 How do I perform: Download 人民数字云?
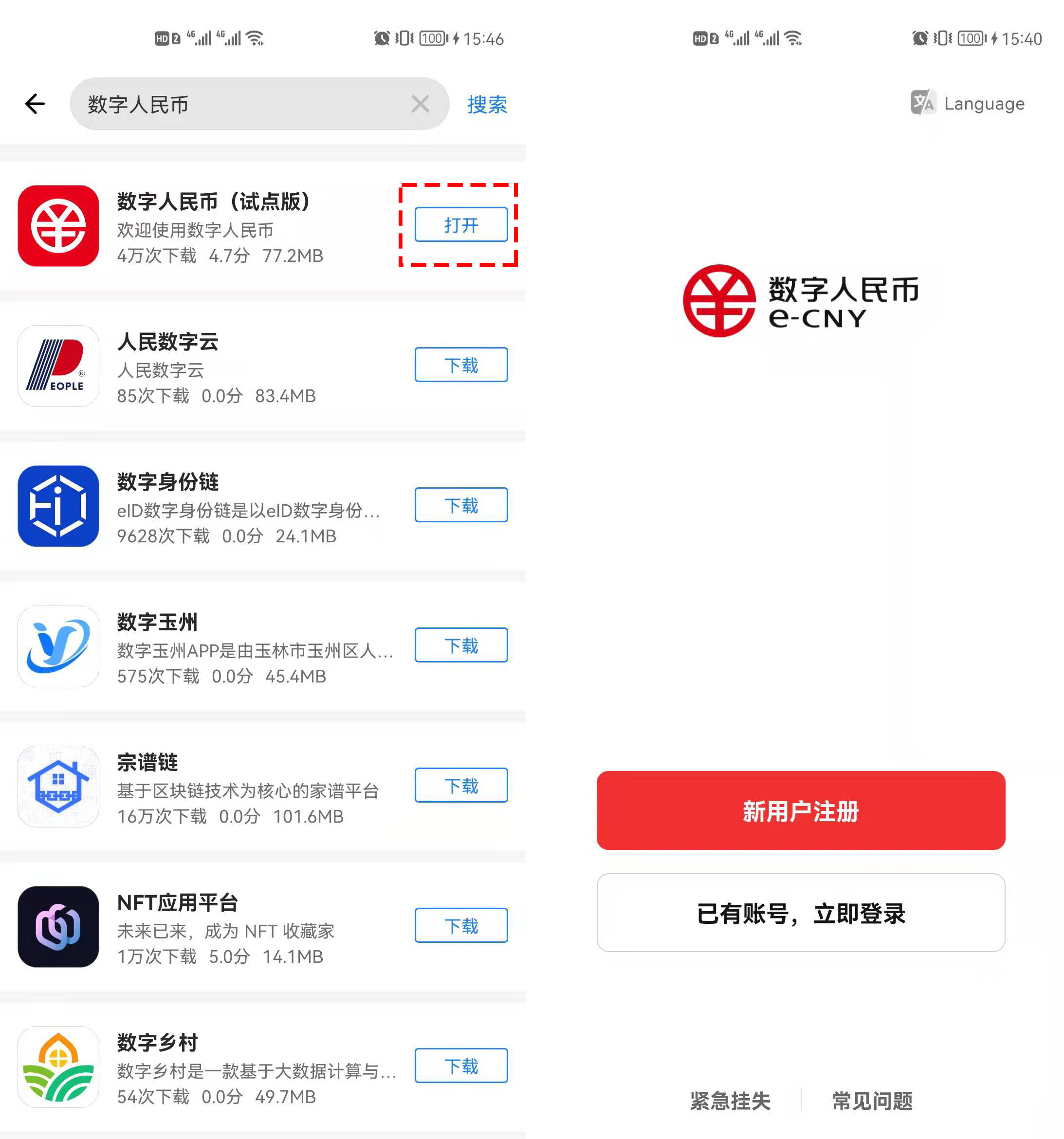click(460, 365)
